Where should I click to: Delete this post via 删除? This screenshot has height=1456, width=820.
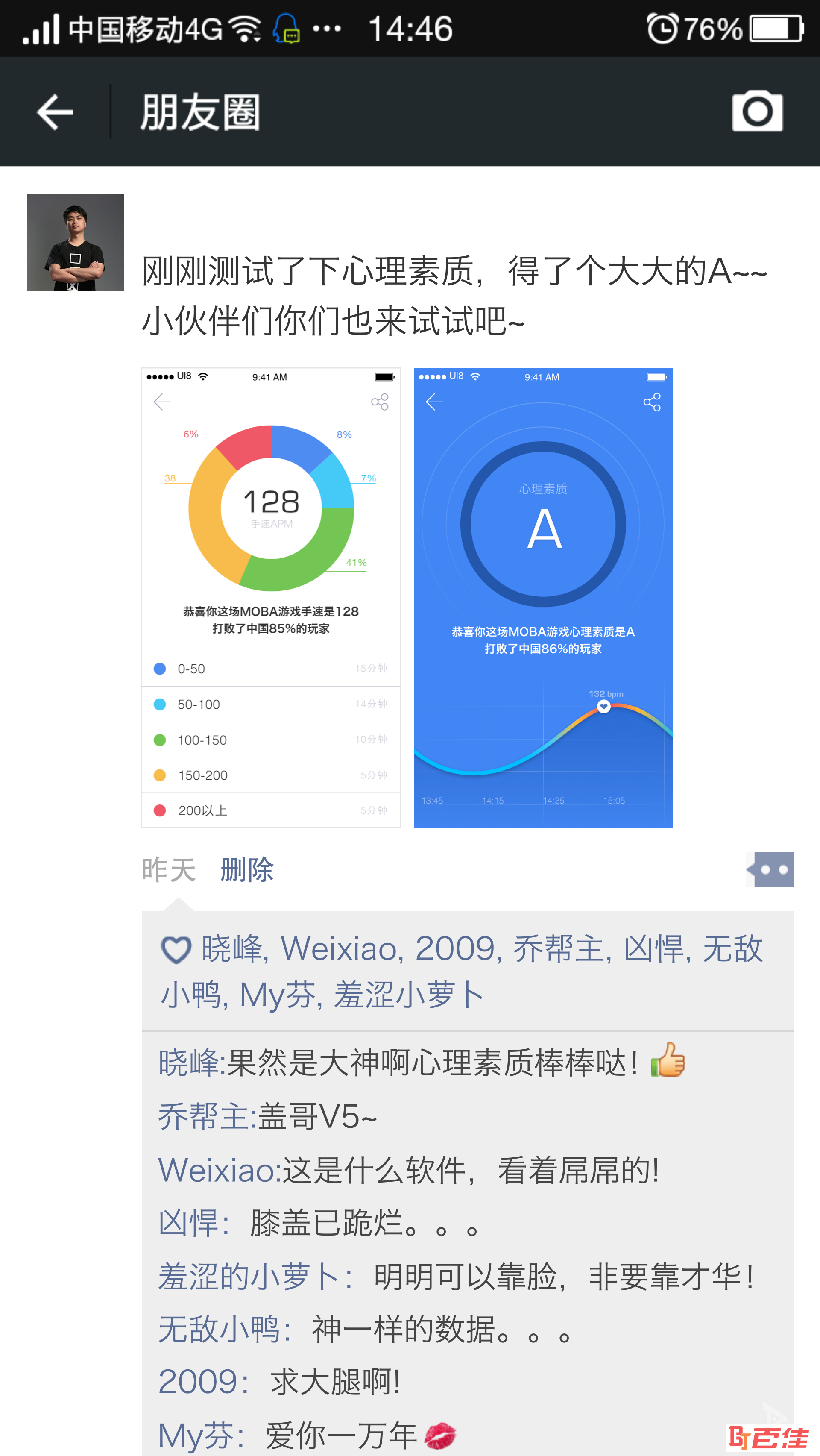coord(247,869)
